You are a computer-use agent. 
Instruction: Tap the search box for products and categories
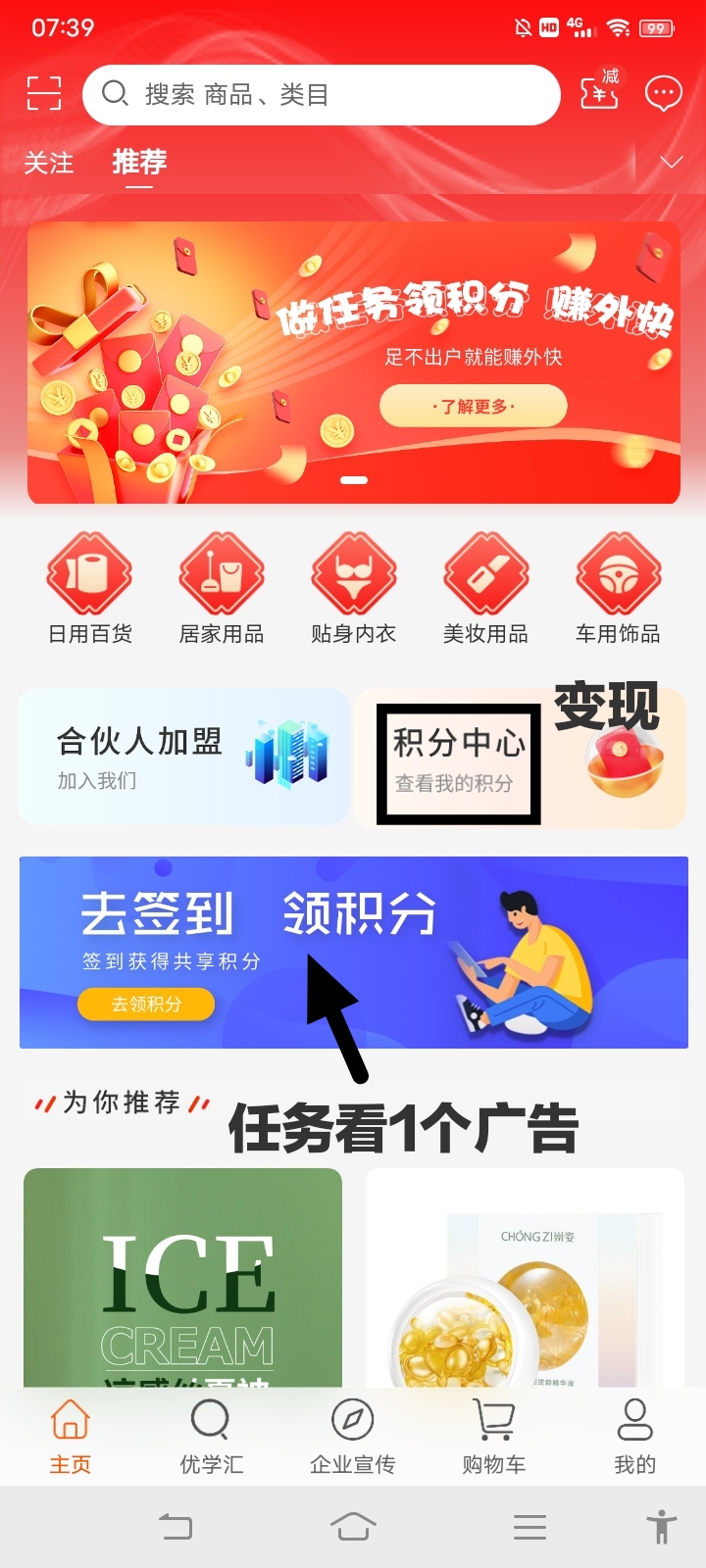tap(322, 94)
